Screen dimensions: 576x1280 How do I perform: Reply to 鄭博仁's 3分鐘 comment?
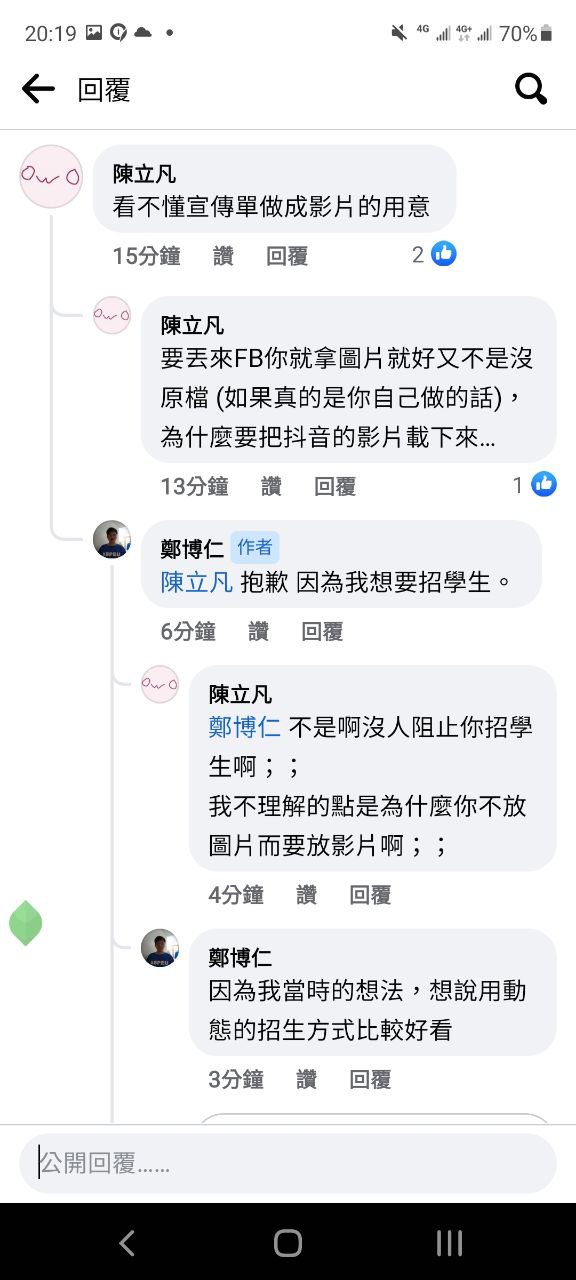click(370, 1080)
